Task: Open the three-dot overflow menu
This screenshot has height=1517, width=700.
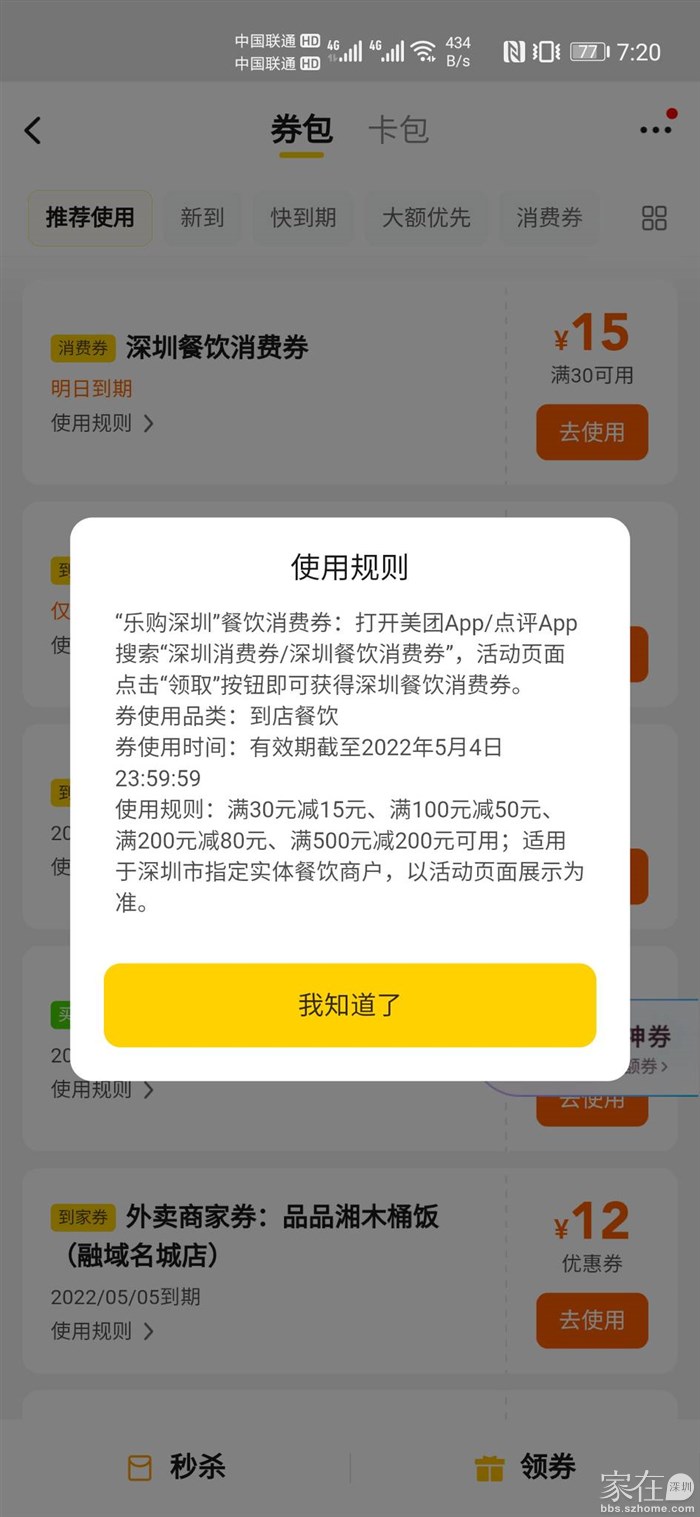Action: point(656,130)
